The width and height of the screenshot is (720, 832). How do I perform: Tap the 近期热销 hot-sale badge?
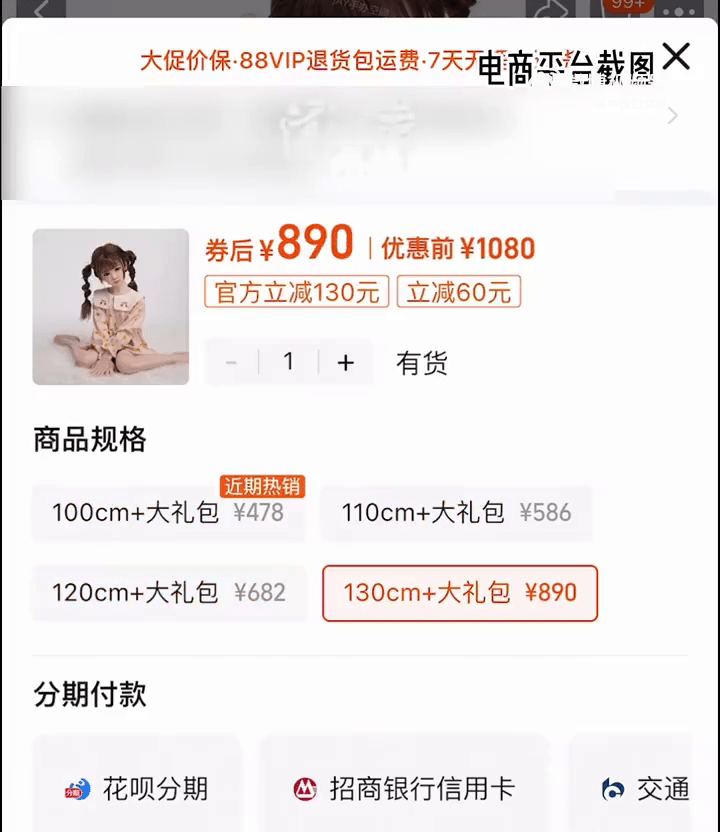point(262,487)
